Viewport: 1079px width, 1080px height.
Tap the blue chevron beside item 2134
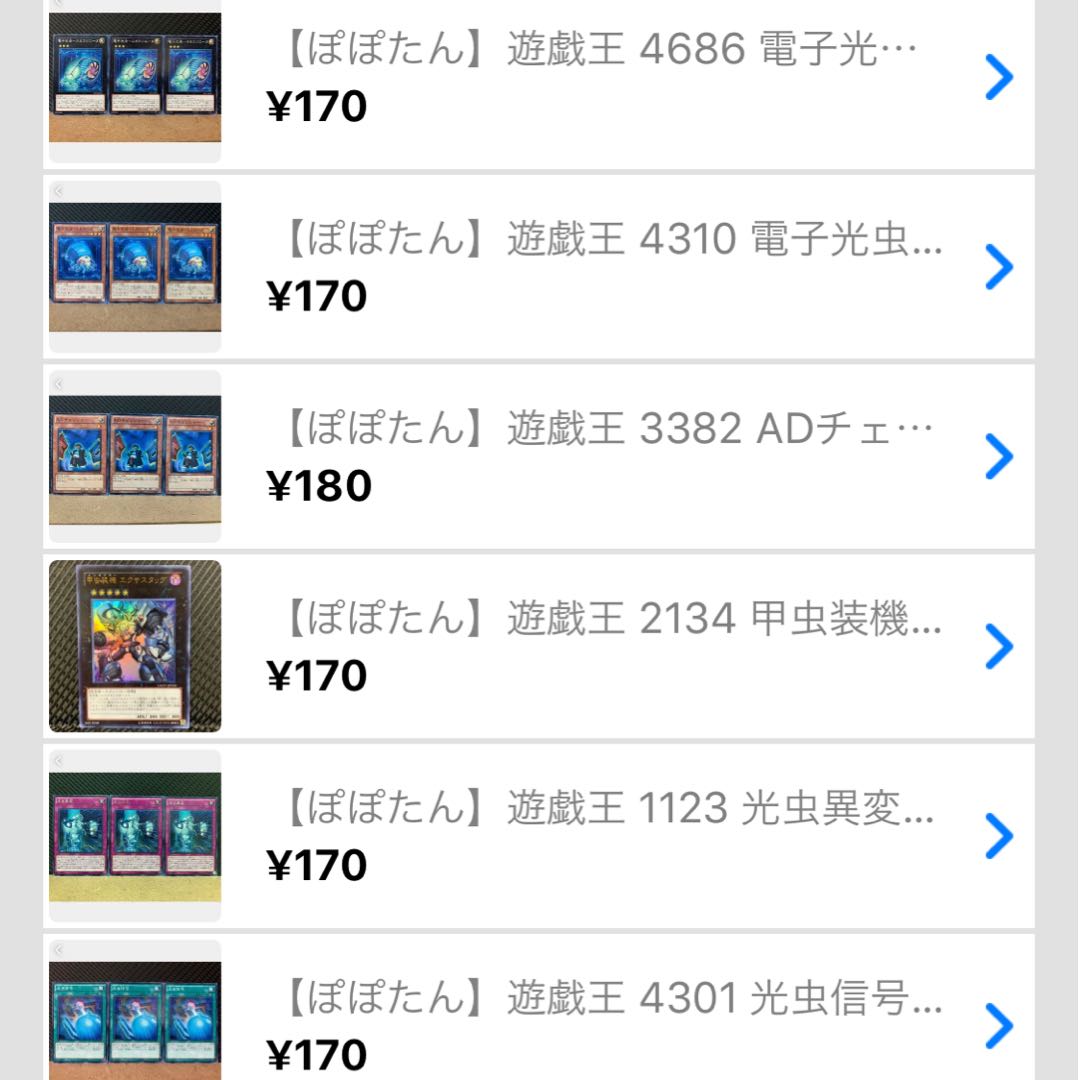point(996,646)
